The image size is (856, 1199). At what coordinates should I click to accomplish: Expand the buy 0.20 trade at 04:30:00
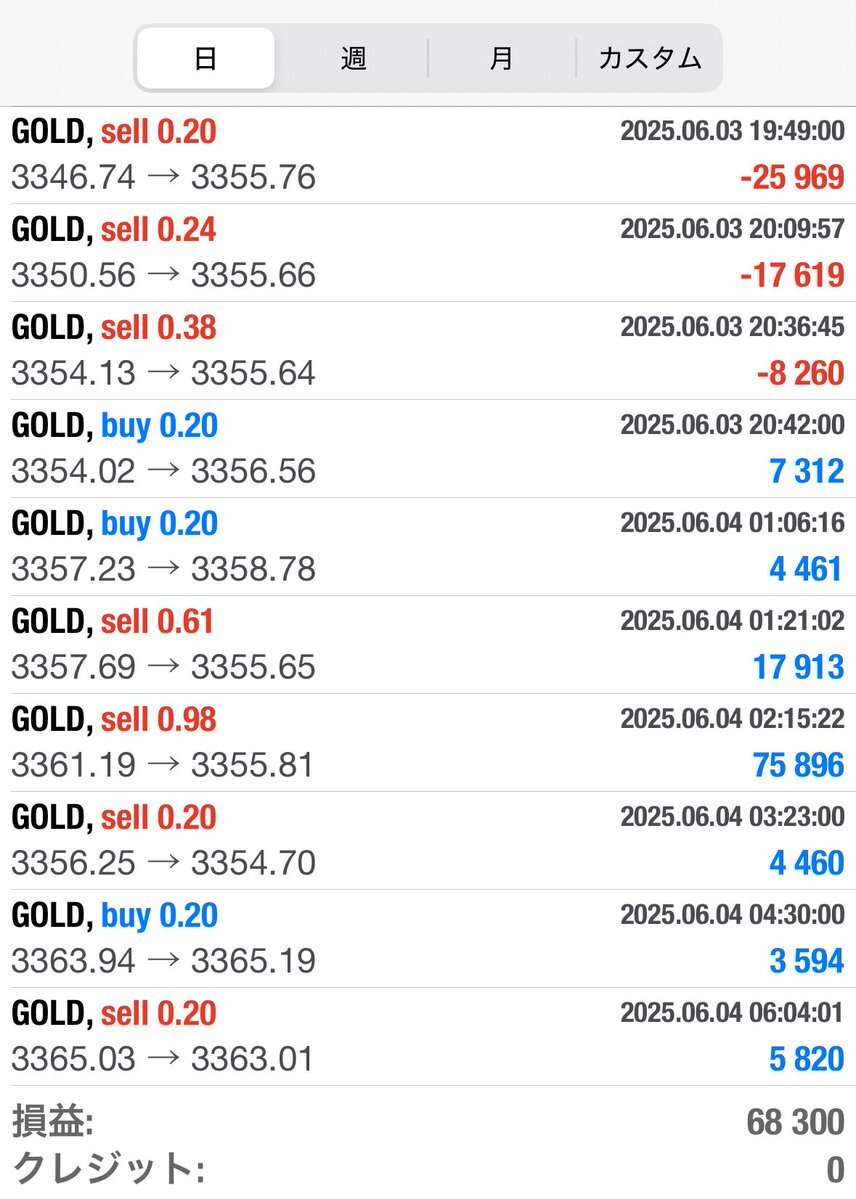click(x=428, y=939)
